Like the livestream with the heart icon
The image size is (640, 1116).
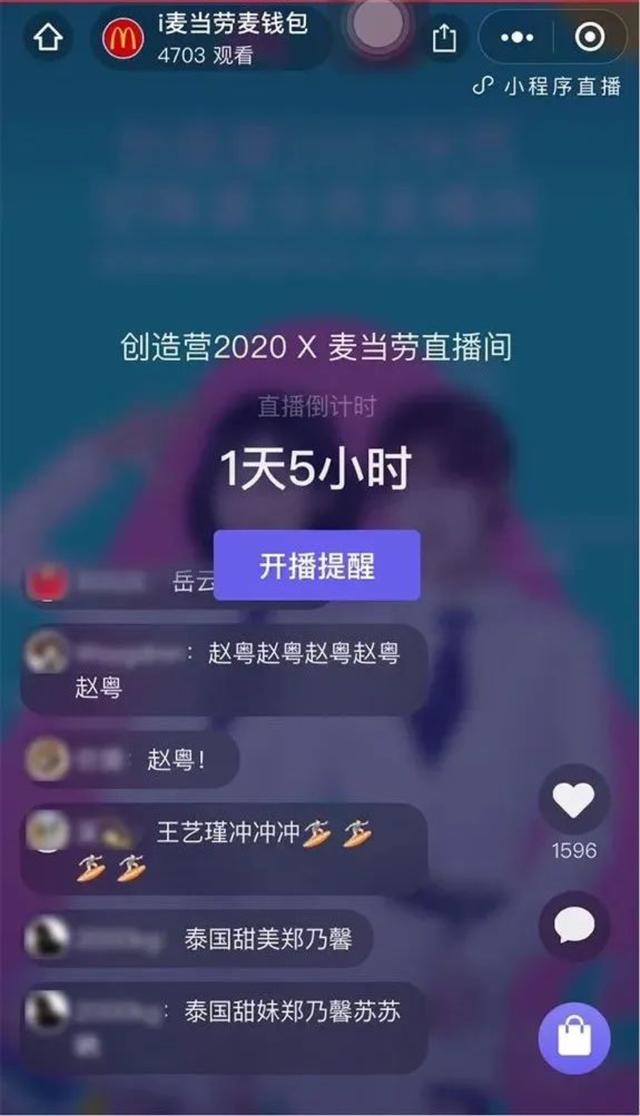(x=574, y=799)
